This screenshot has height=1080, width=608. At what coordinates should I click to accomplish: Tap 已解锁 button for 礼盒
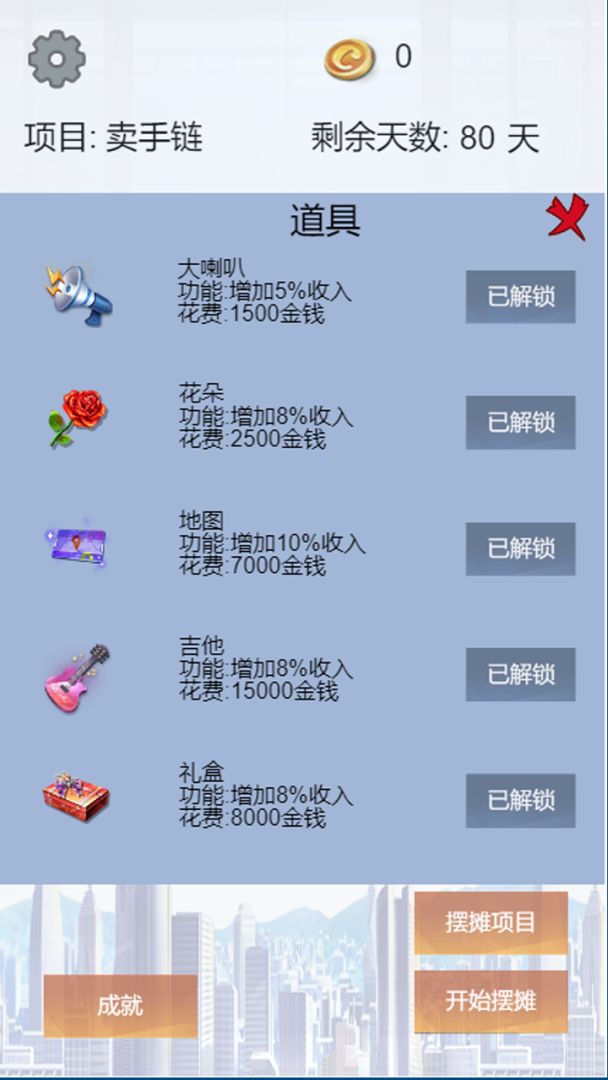520,800
